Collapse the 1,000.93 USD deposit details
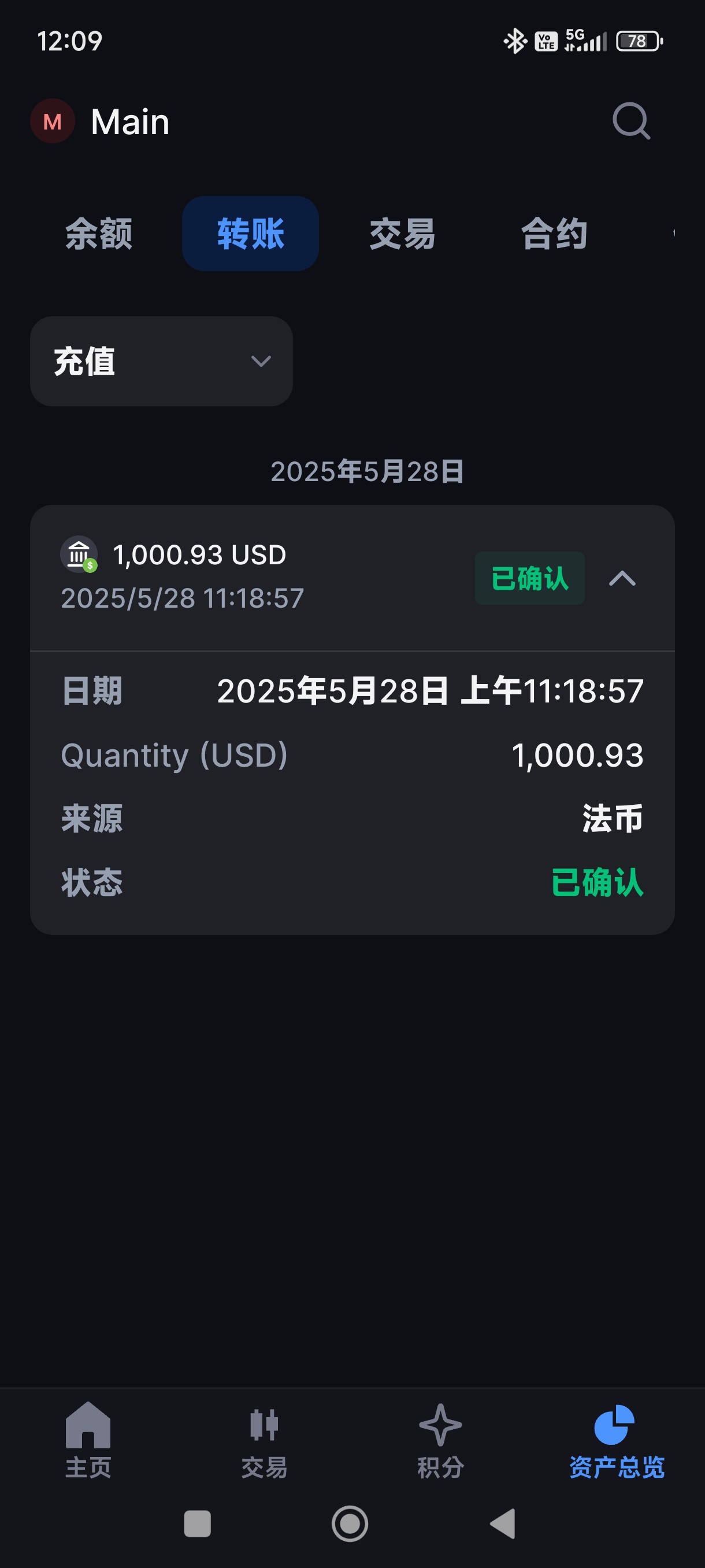705x1568 pixels. pos(622,578)
